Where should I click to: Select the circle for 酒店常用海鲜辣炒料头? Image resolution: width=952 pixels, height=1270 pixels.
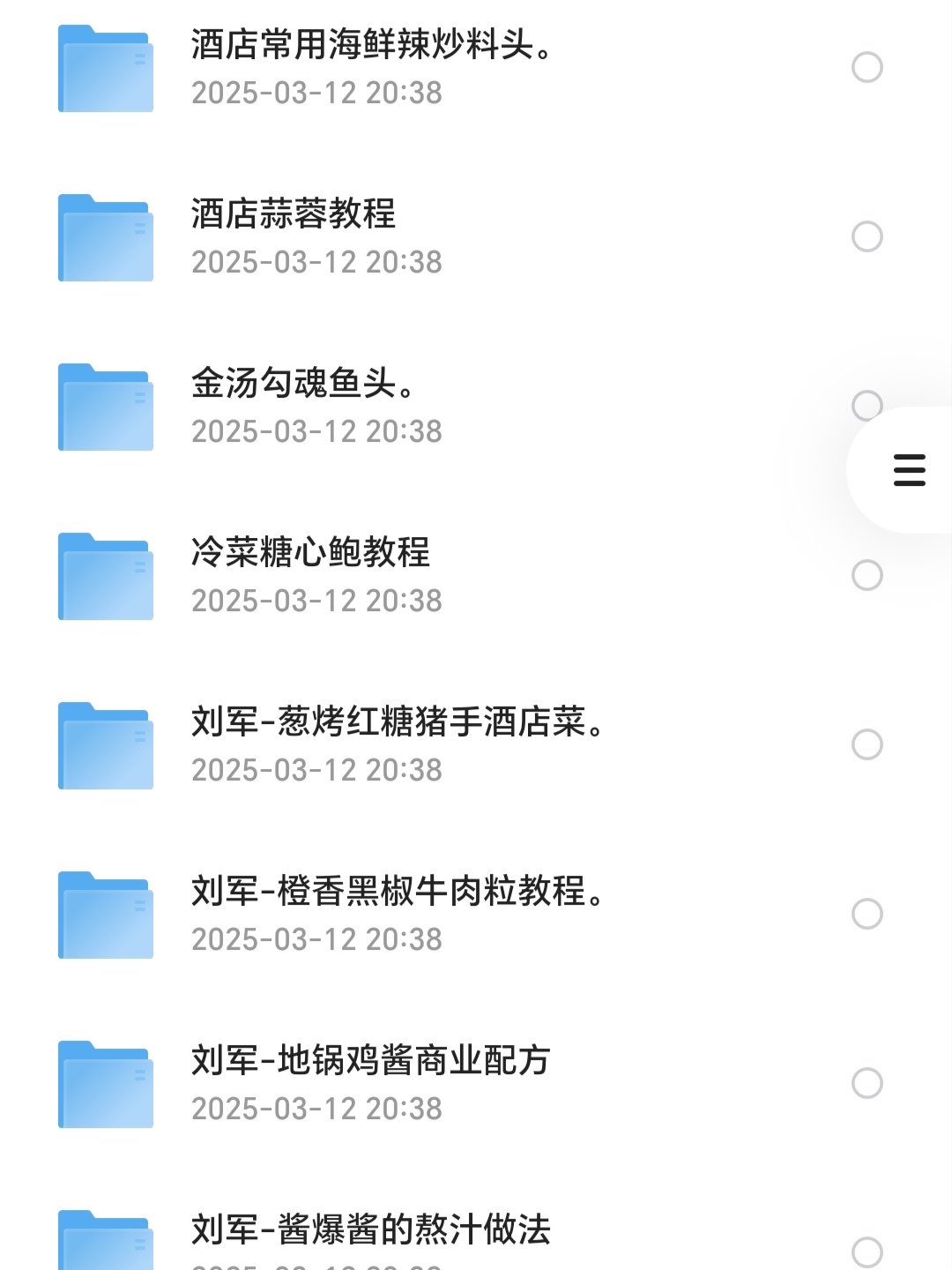867,67
